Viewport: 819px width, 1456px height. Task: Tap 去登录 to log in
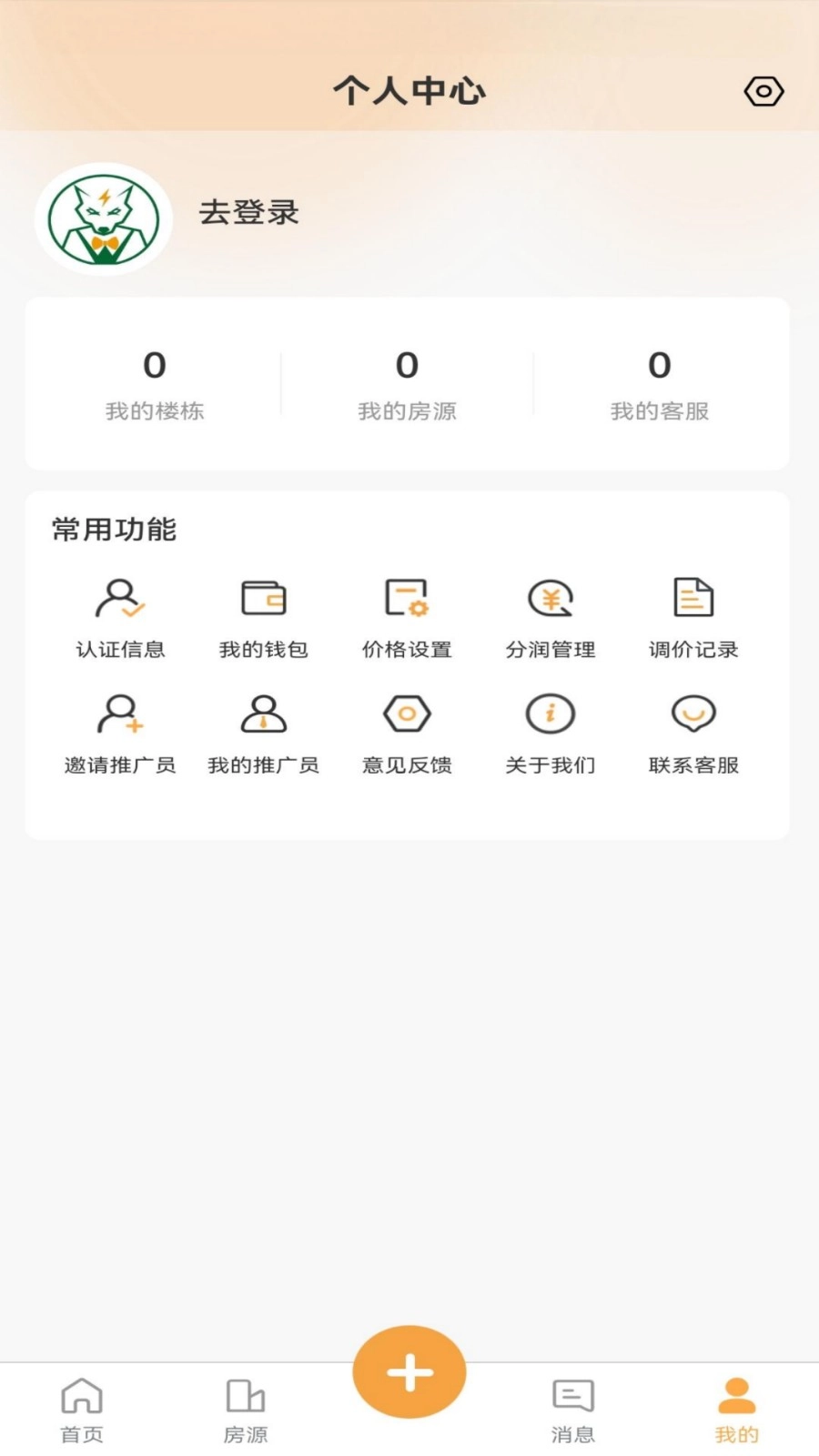tap(248, 215)
